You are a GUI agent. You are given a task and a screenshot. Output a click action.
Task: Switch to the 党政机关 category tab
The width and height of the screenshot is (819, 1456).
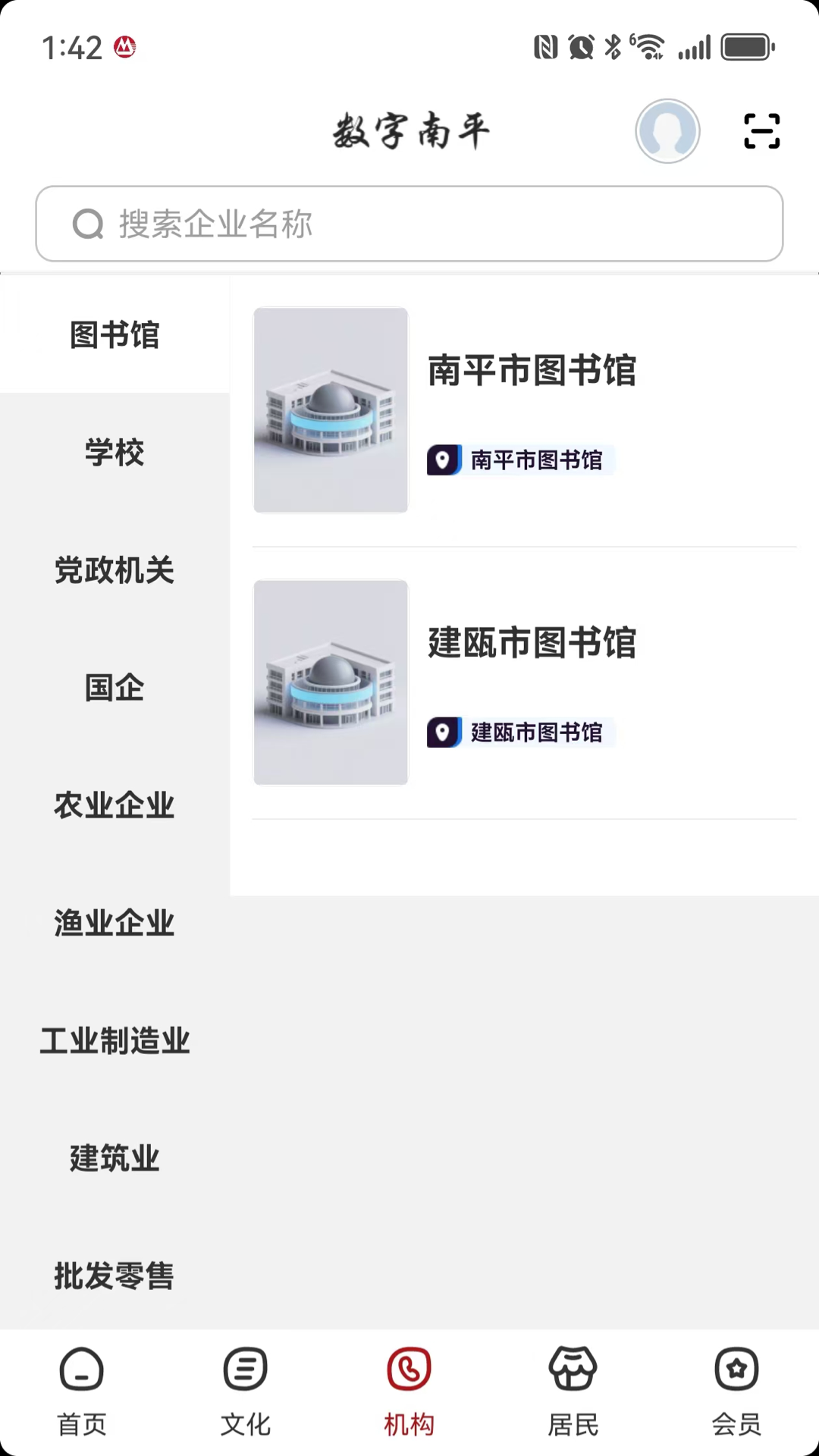(115, 570)
